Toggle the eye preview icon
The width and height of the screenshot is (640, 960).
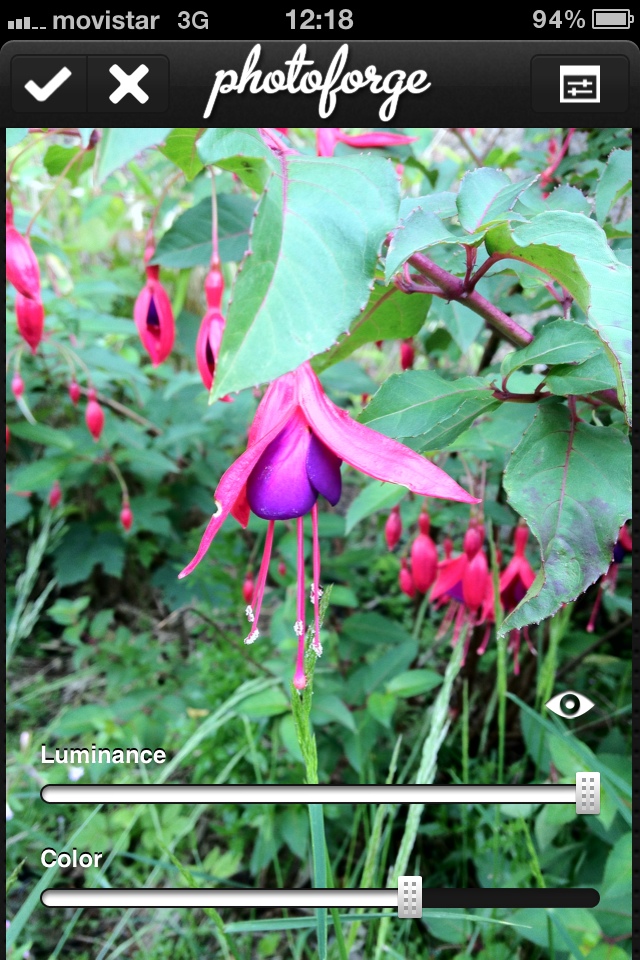569,705
